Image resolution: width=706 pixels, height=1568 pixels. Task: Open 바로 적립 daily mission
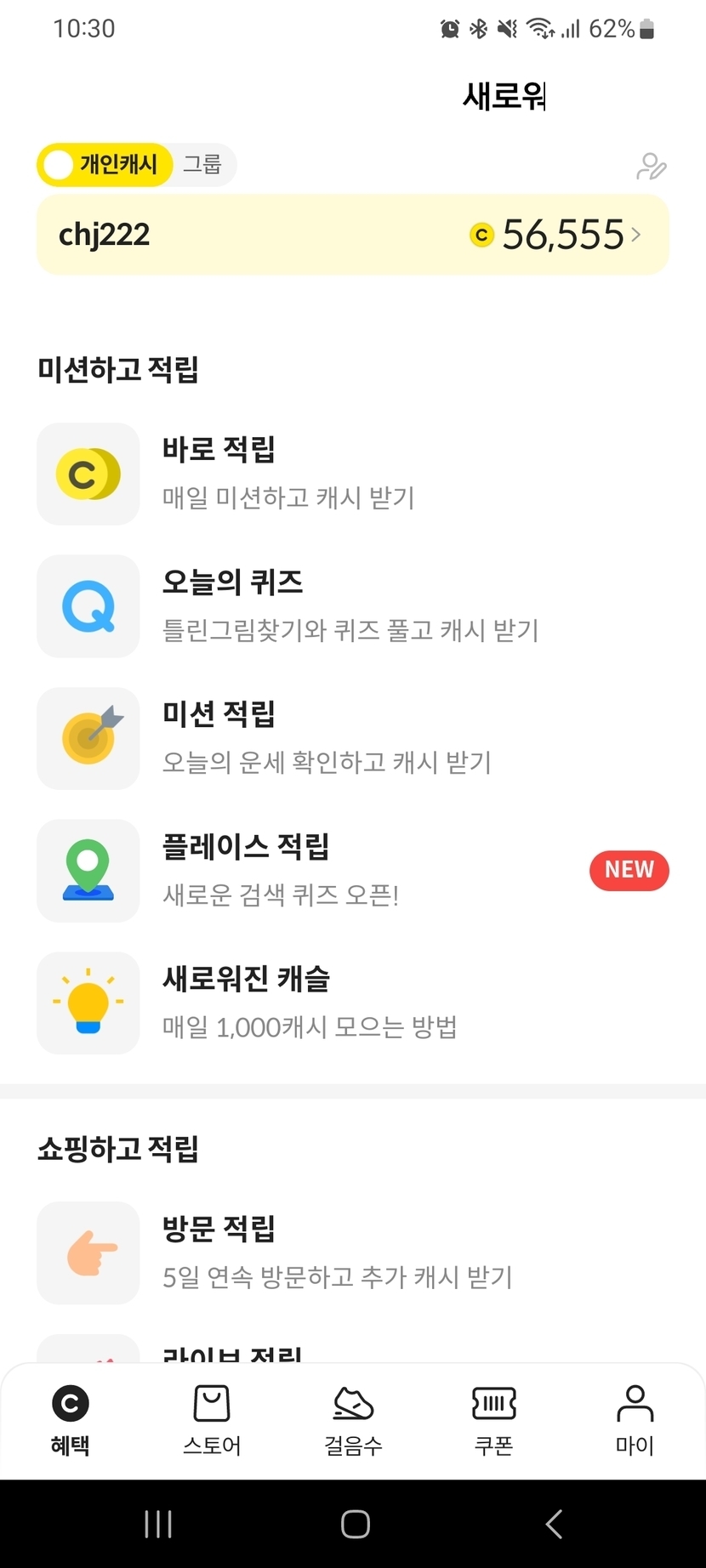point(352,474)
